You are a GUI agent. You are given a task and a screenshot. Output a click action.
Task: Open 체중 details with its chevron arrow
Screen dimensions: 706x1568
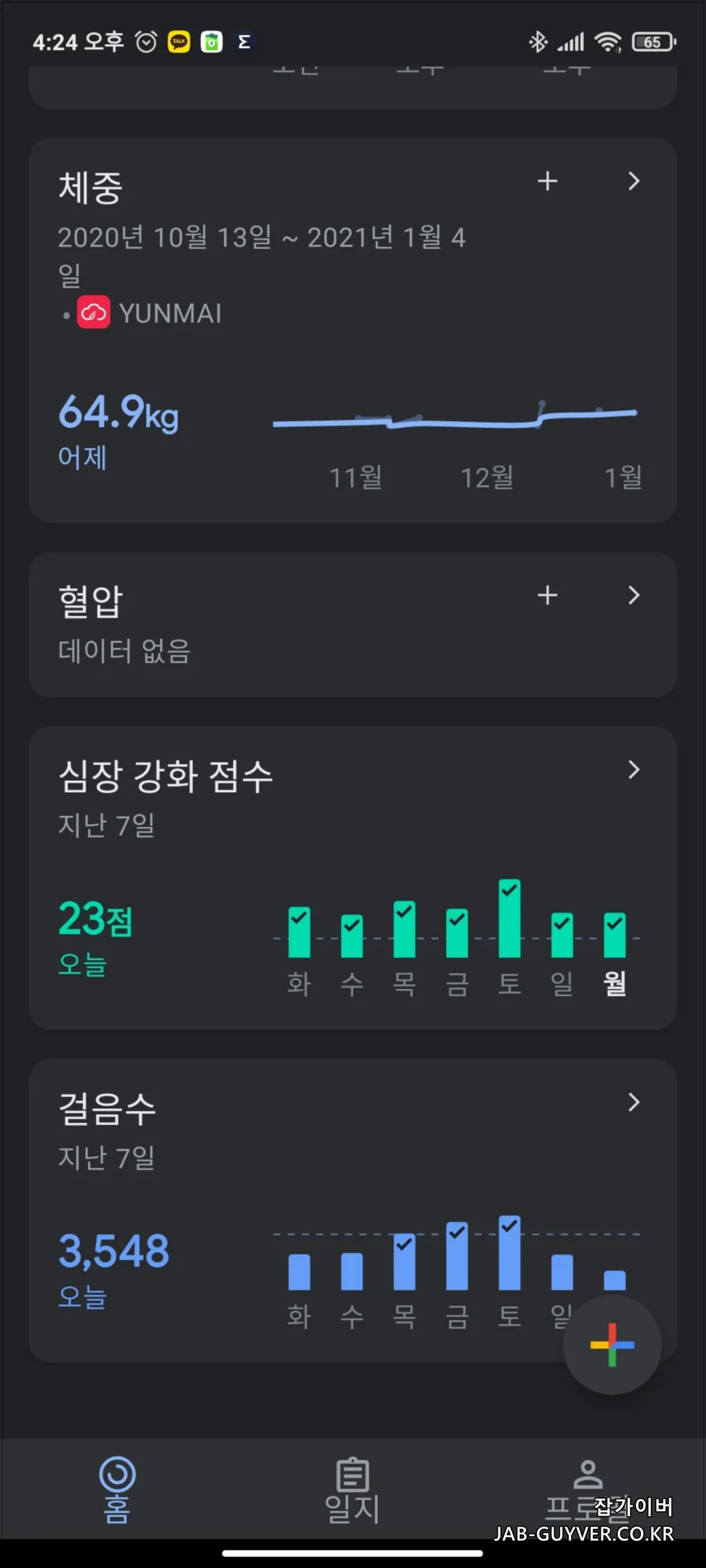(x=634, y=181)
